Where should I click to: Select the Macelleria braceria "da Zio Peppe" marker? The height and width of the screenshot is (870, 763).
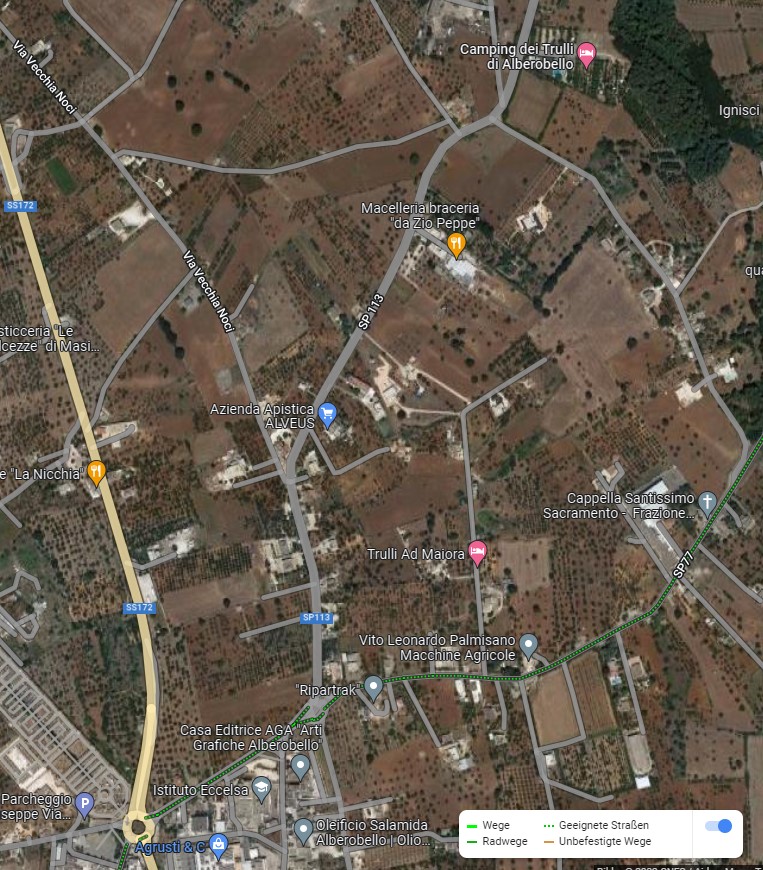click(x=456, y=243)
